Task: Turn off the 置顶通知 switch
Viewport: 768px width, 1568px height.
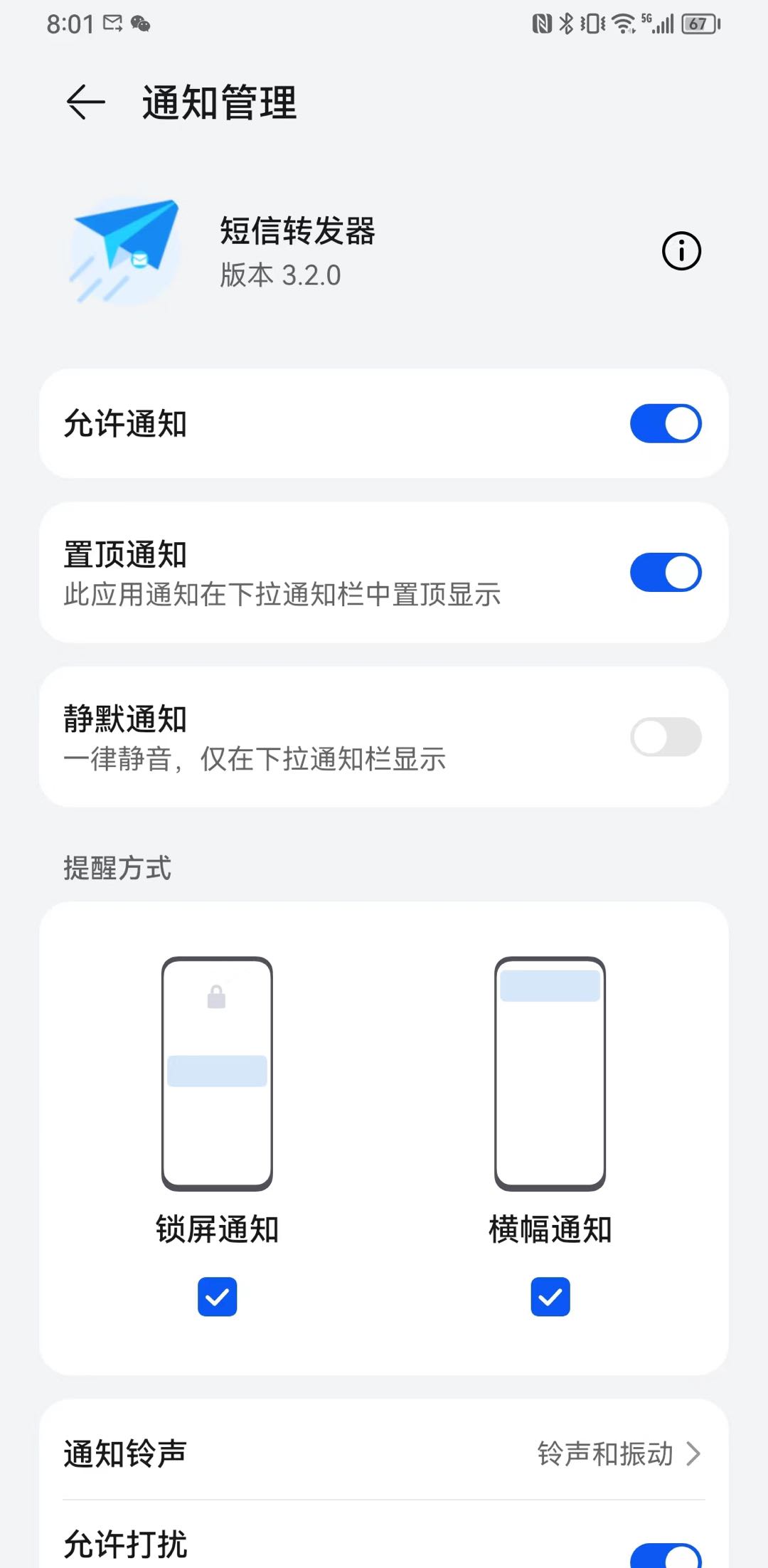Action: [666, 571]
